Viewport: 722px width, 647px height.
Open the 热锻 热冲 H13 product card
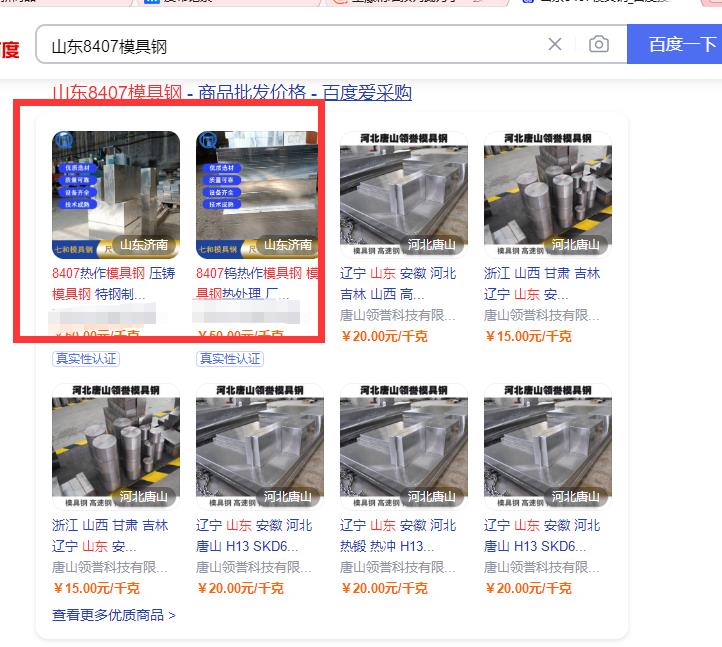pos(403,447)
